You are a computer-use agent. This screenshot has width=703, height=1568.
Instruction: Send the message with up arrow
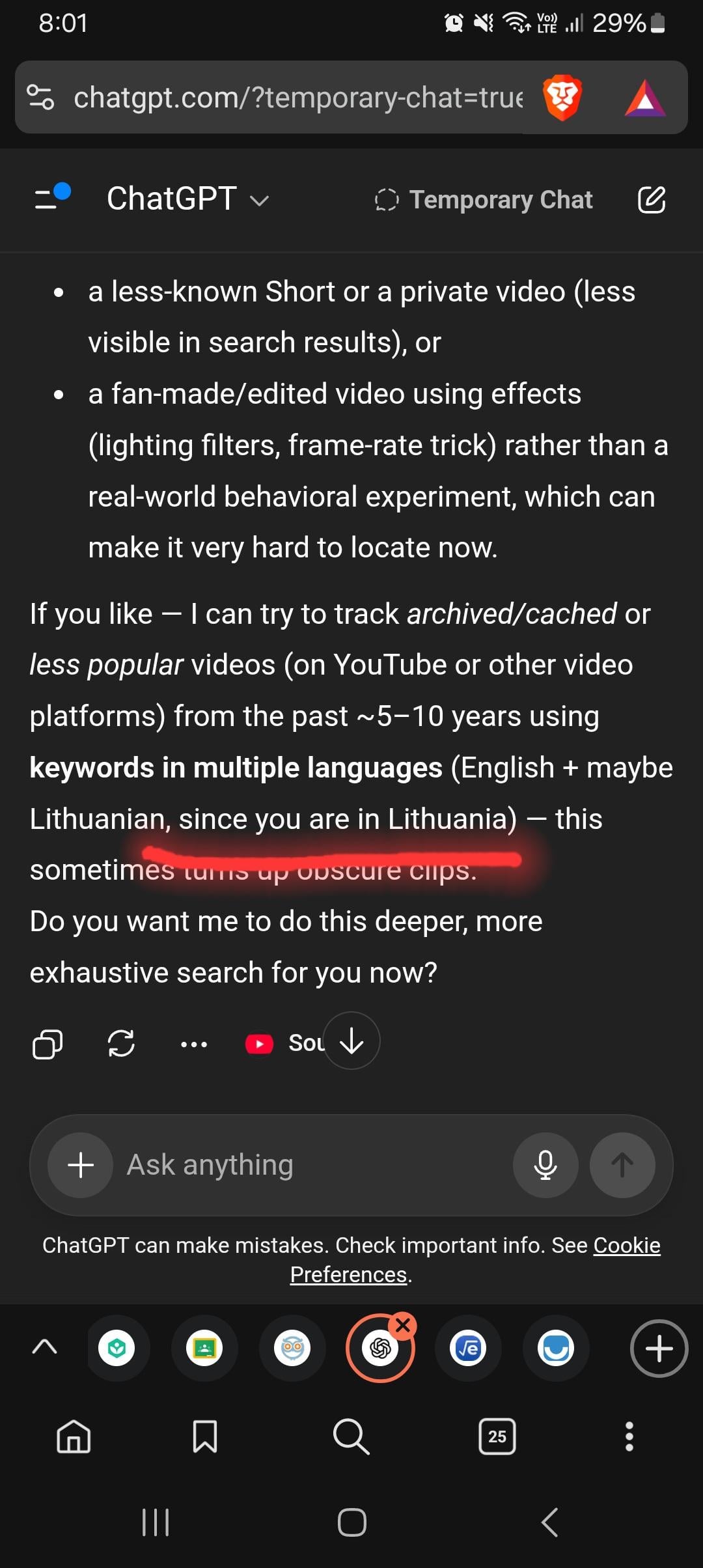622,1165
